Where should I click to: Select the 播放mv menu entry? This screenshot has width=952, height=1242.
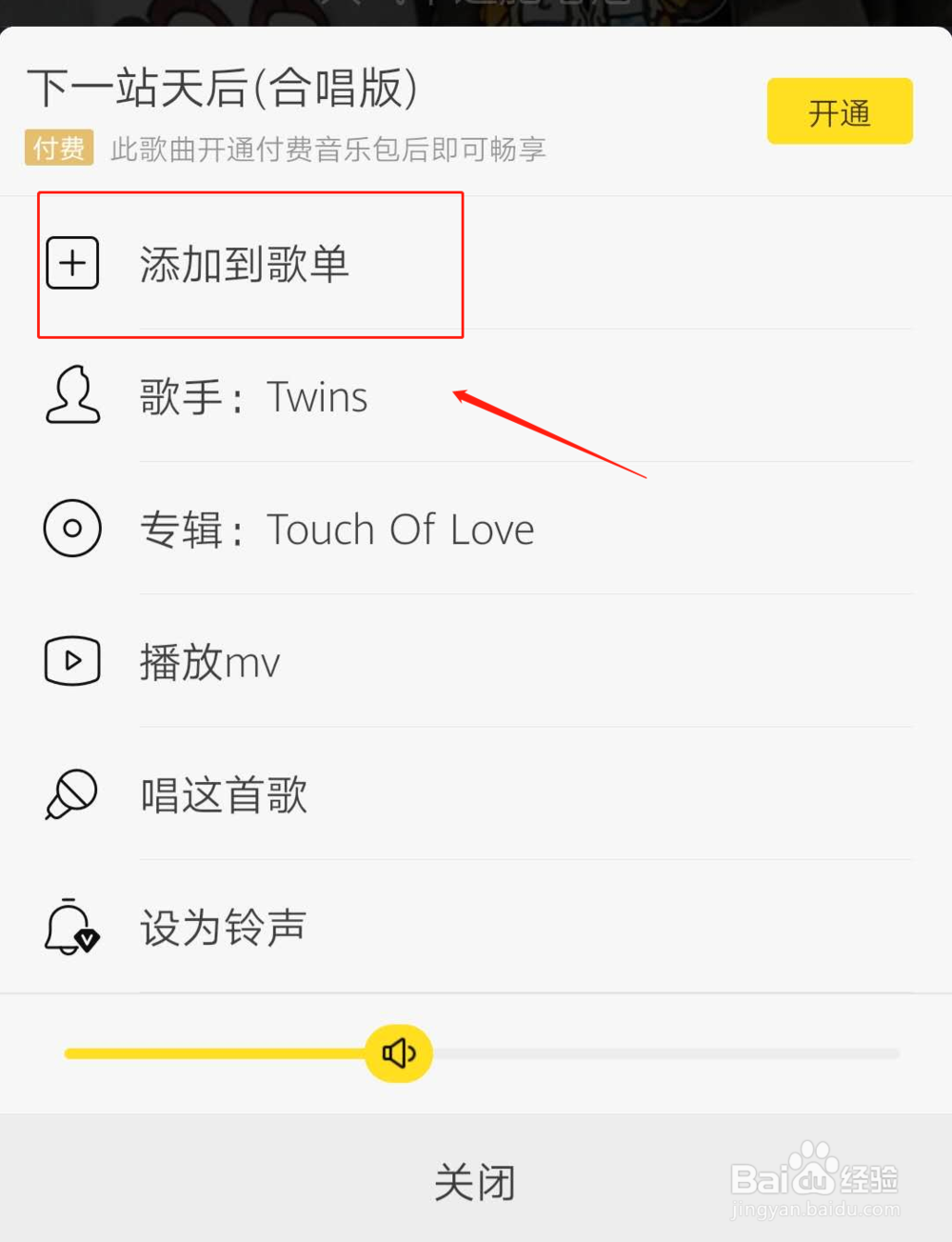210,661
